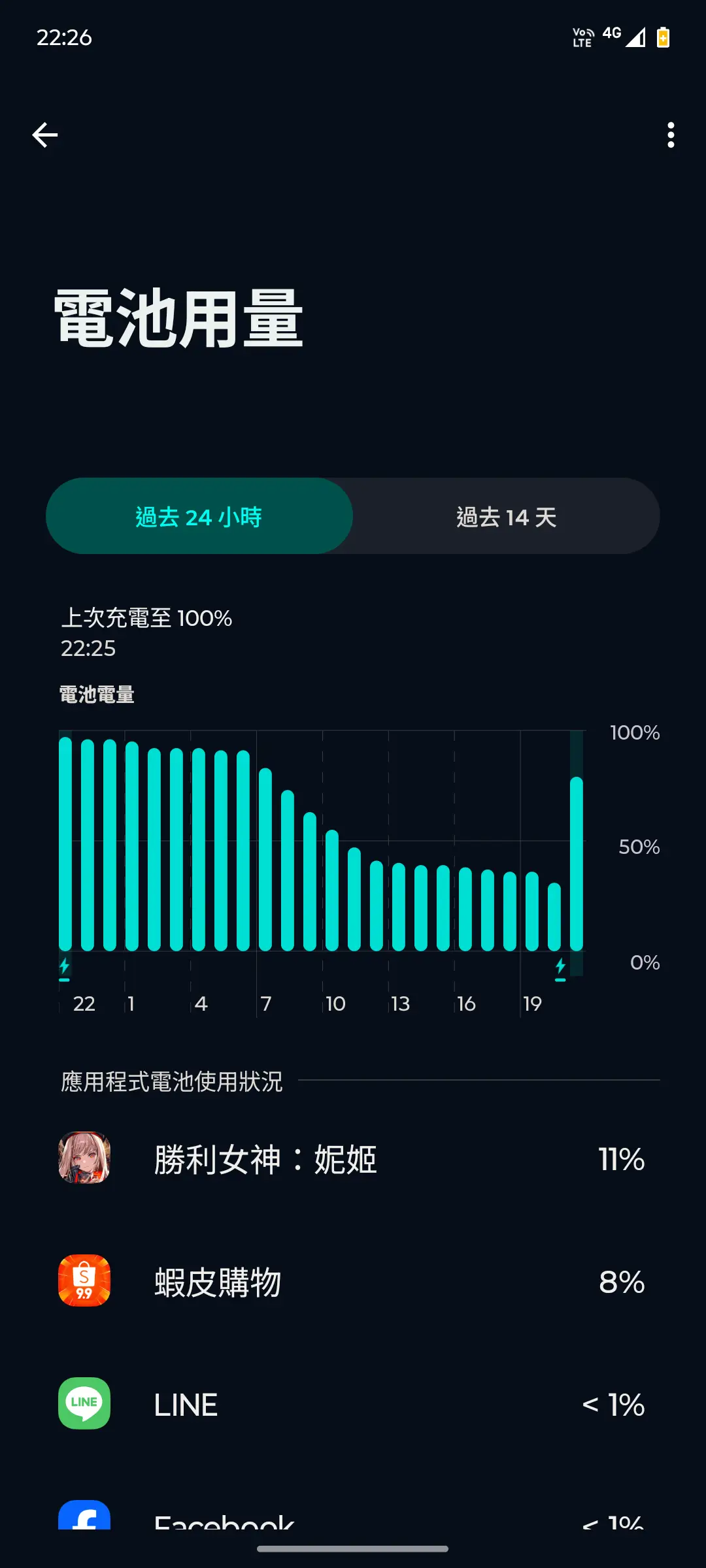The image size is (706, 1568).
Task: Go back using the top-left arrow
Action: [45, 135]
